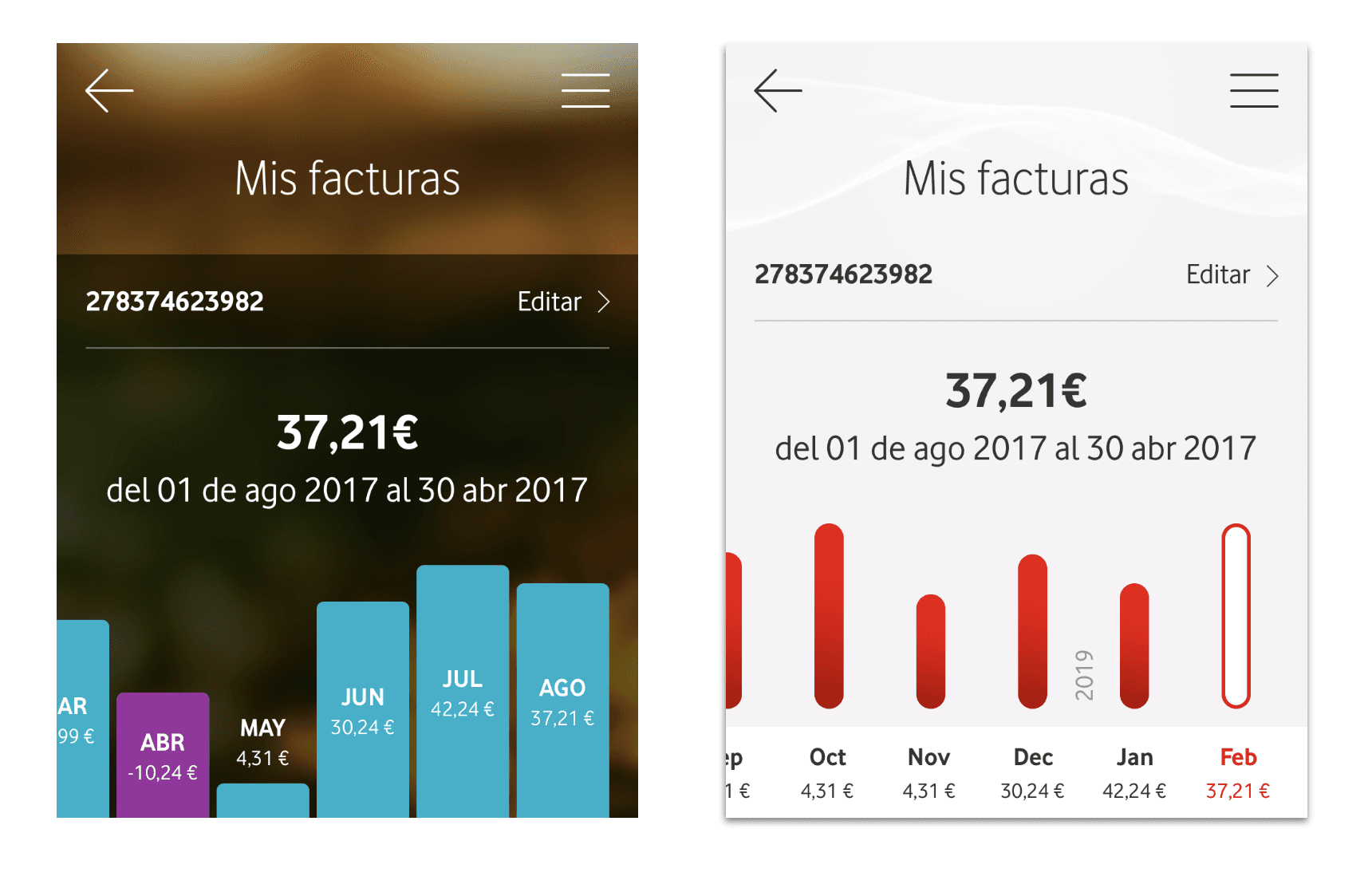Select the Nov bill bar
Viewport: 1372px width, 892px height.
pyautogui.click(x=931, y=651)
